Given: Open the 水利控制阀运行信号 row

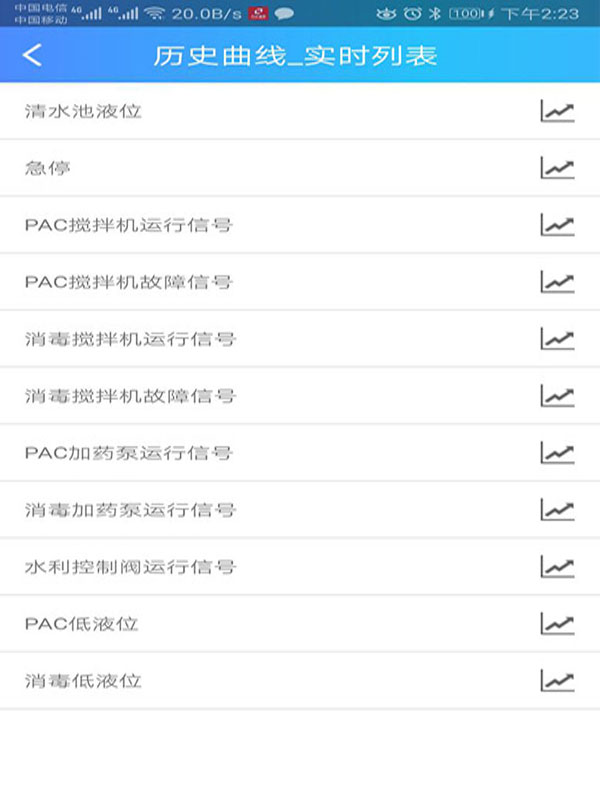Looking at the screenshot, I should point(130,567).
